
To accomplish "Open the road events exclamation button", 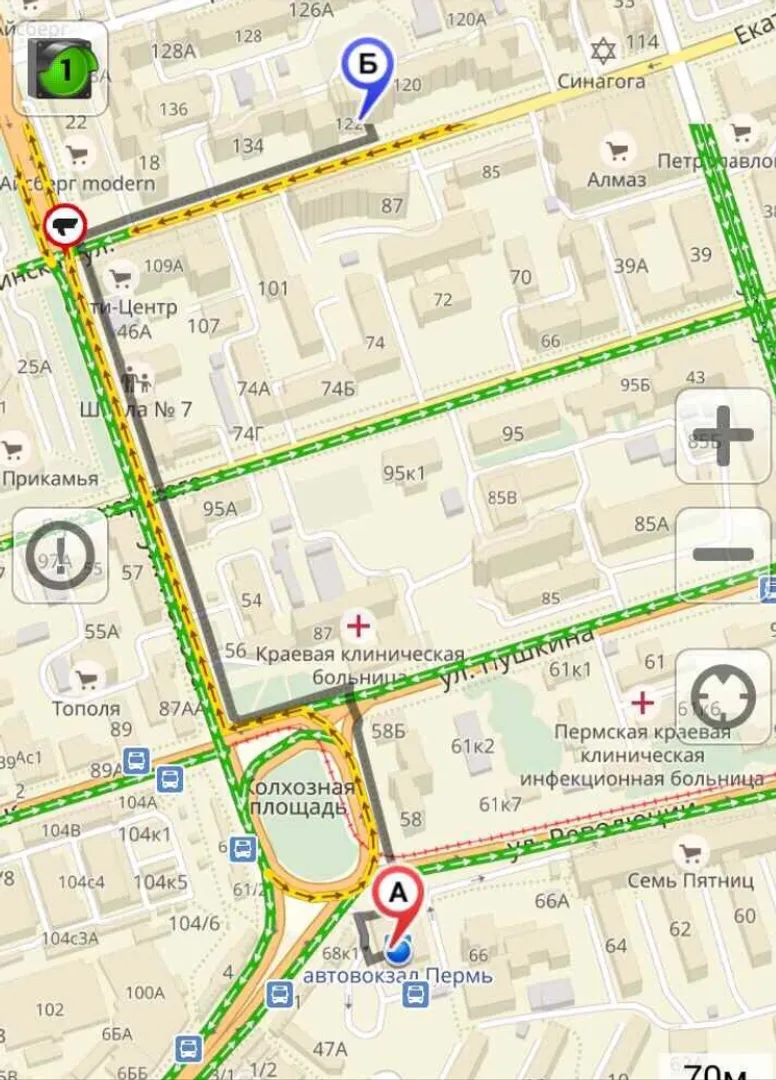I will pyautogui.click(x=60, y=555).
